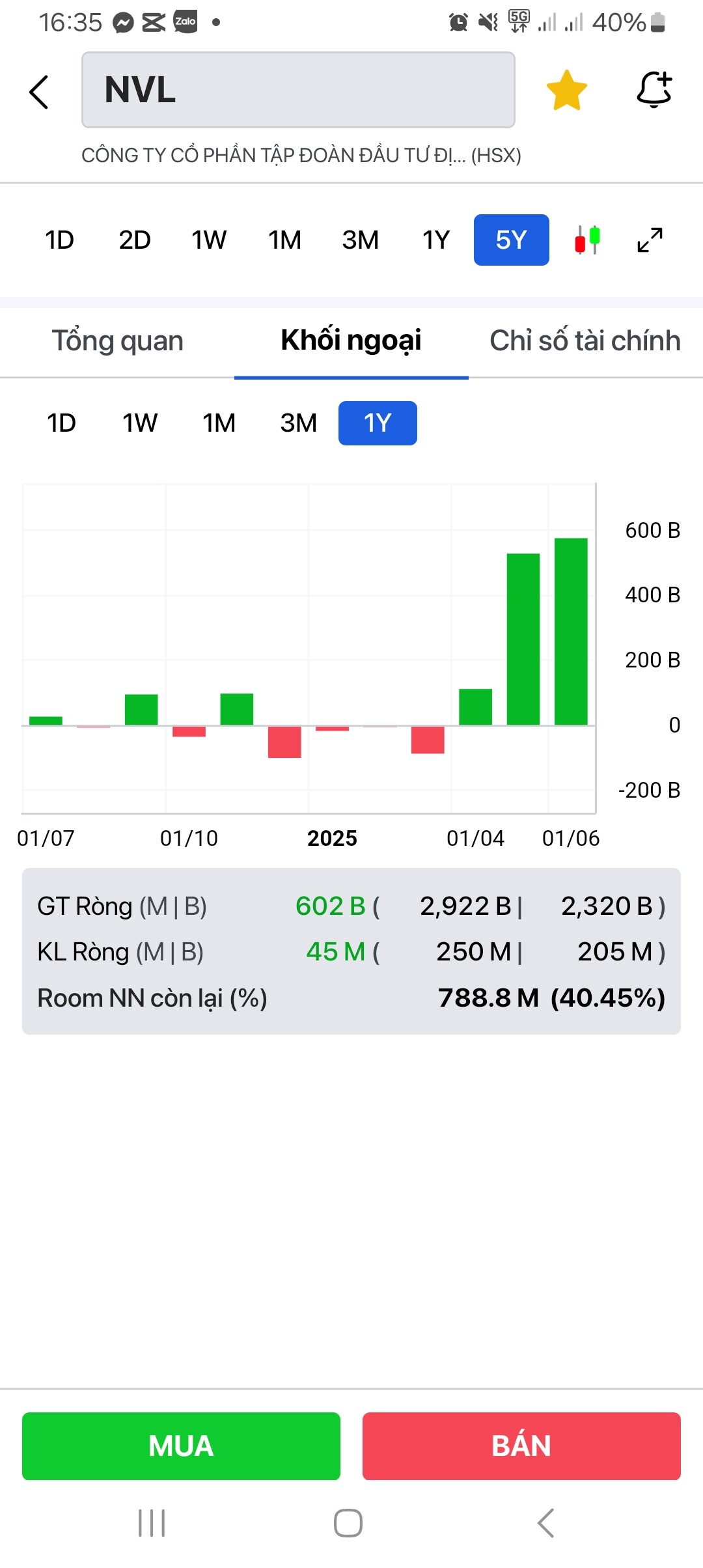The height and width of the screenshot is (1568, 703).
Task: Switch to candlestick chart view
Action: click(587, 240)
